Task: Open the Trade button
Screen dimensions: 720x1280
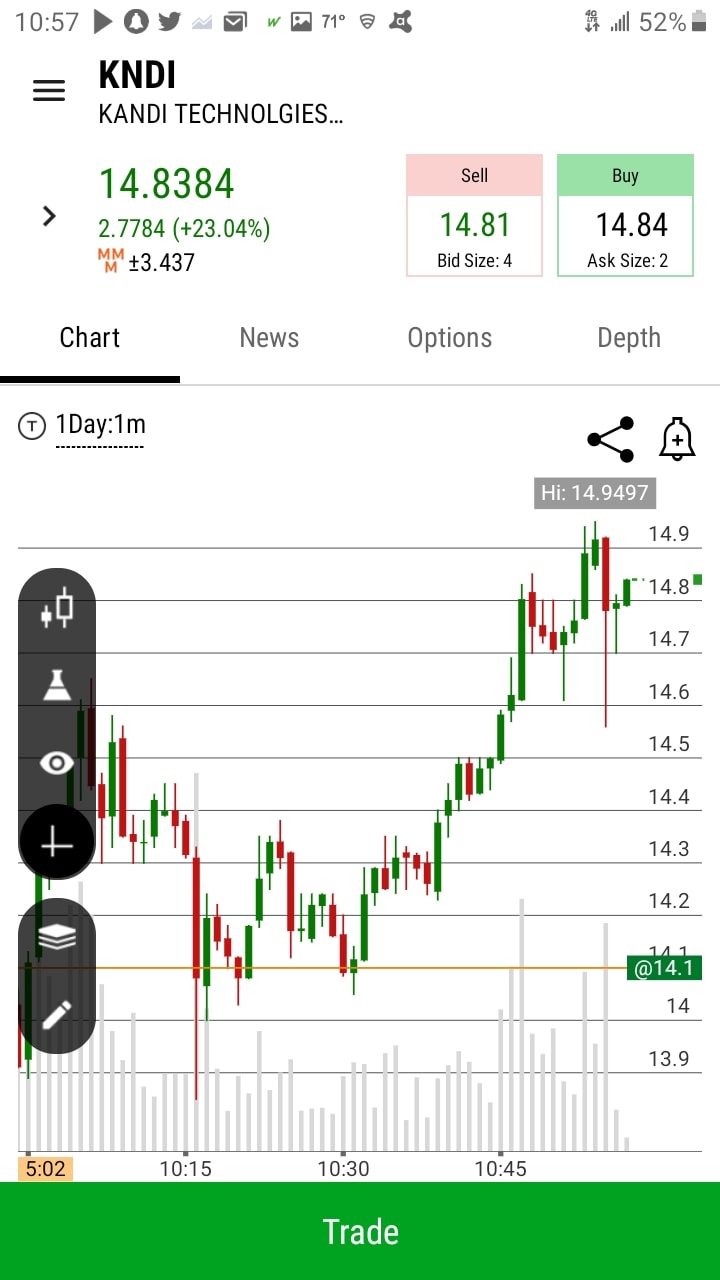Action: 360,1231
